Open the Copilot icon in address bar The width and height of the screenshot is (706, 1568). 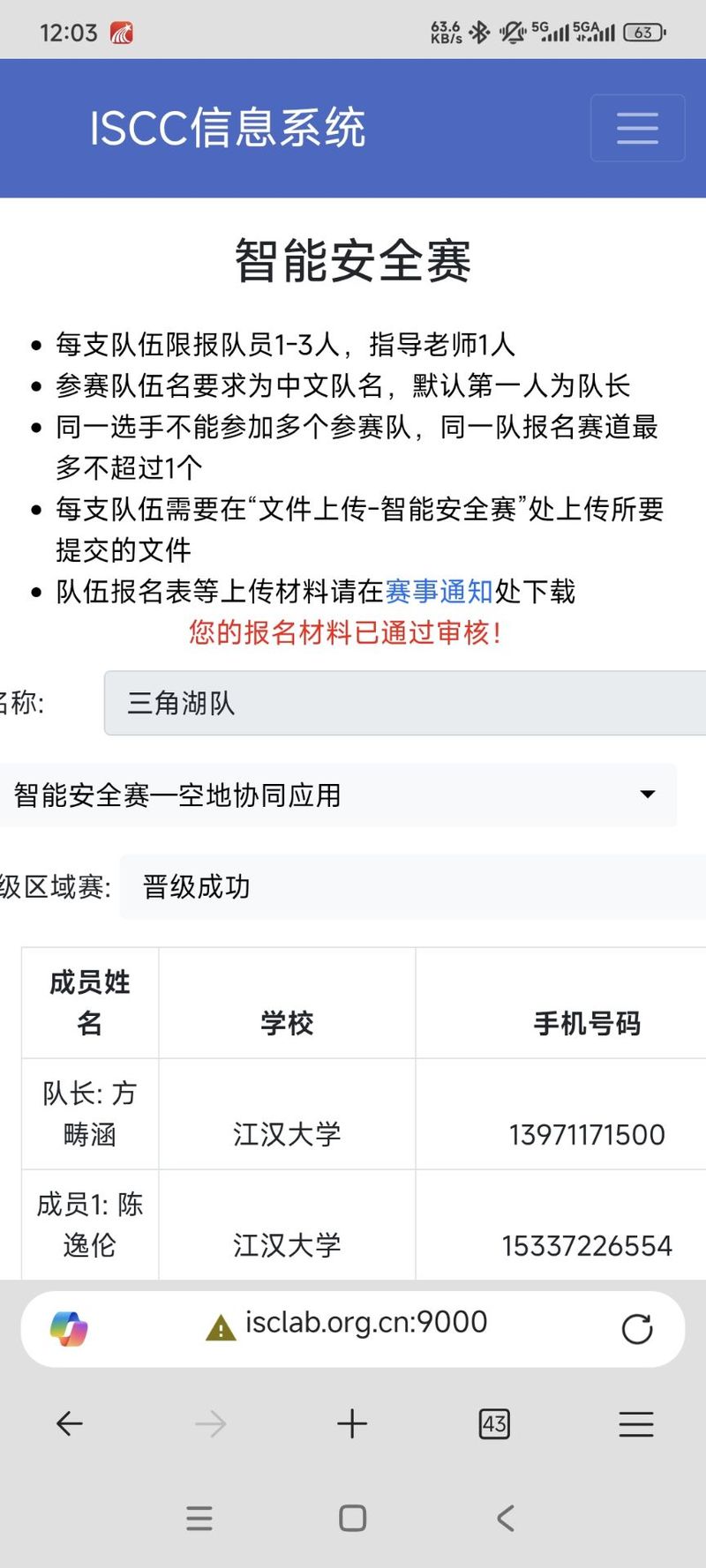click(69, 1329)
